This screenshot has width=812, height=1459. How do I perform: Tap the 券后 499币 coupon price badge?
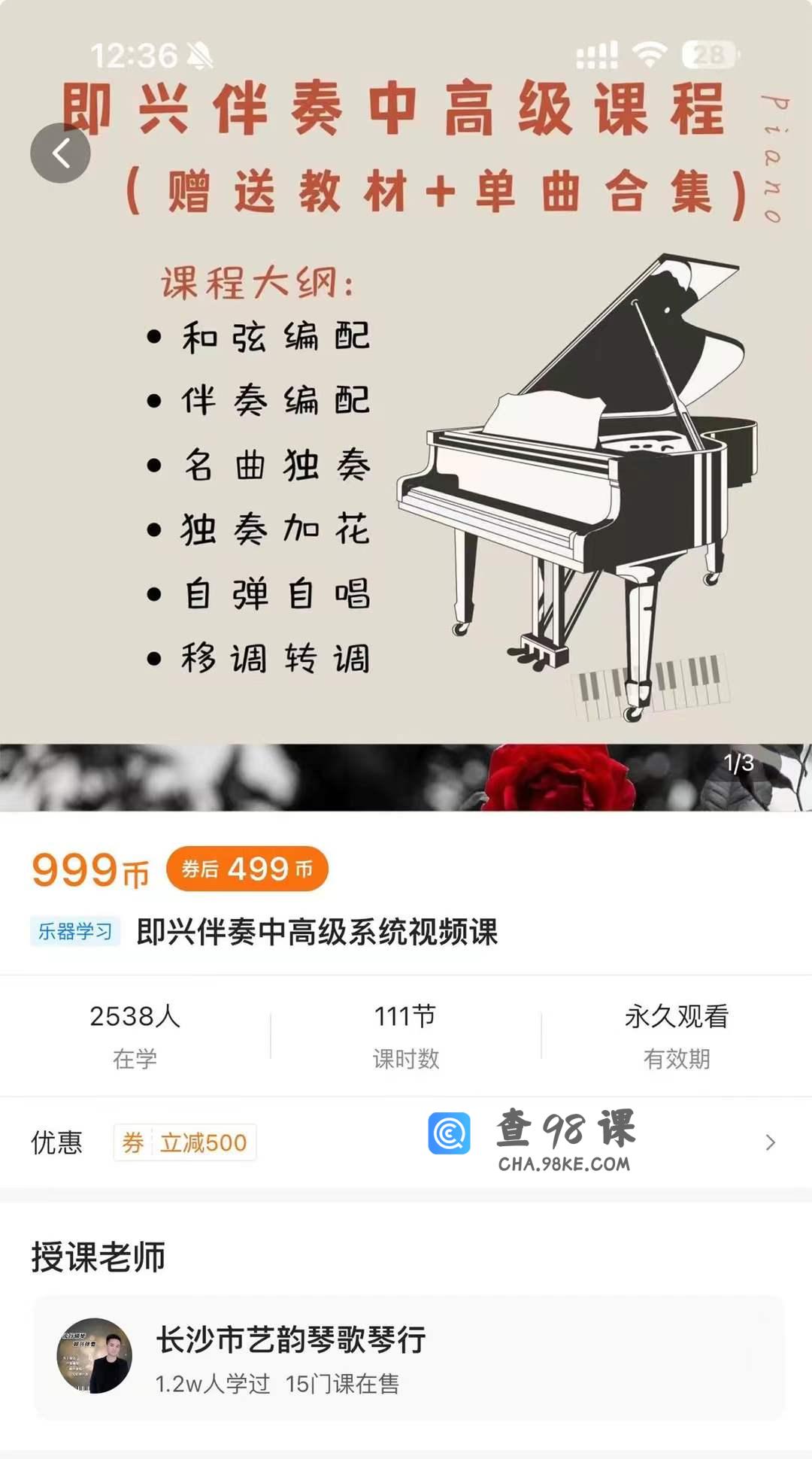coord(247,869)
